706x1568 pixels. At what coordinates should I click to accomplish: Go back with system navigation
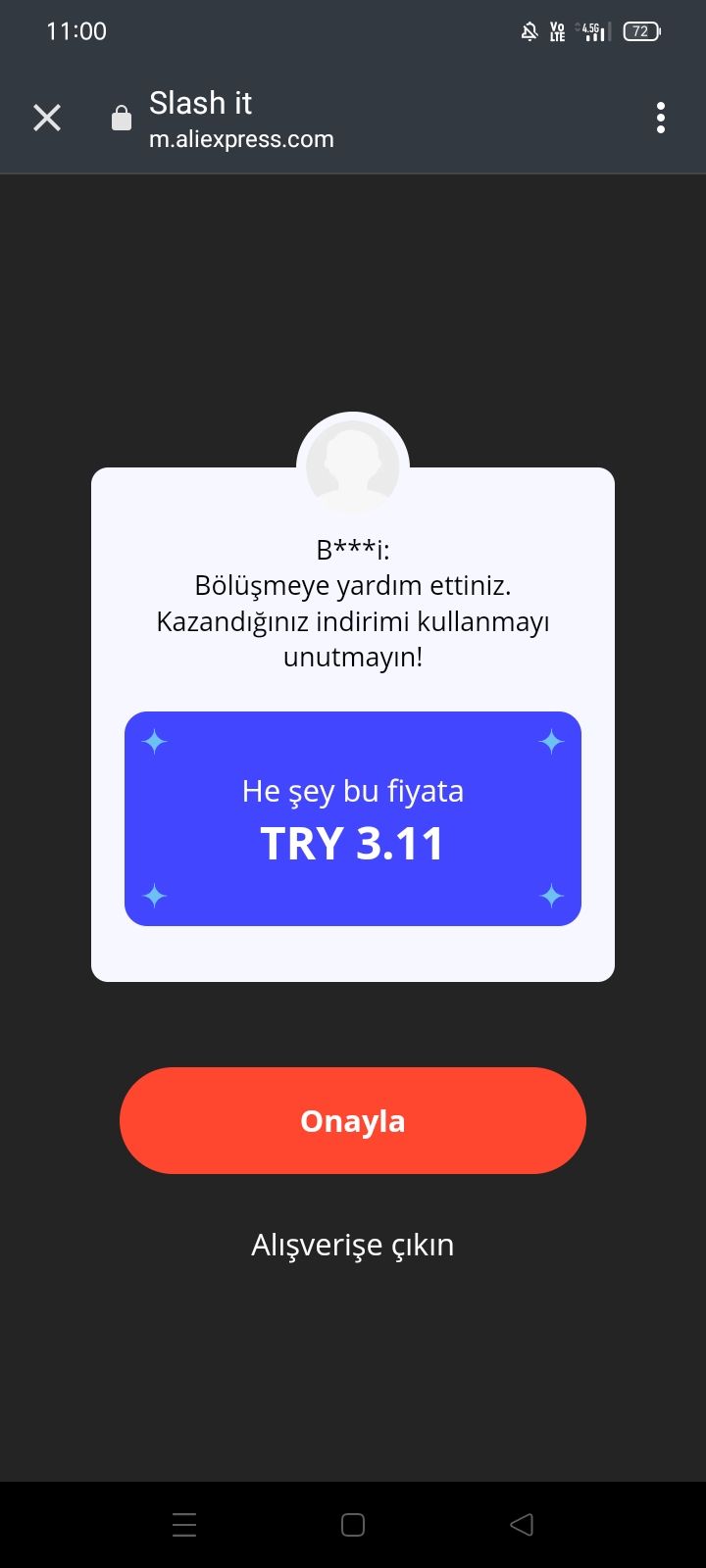(522, 1524)
